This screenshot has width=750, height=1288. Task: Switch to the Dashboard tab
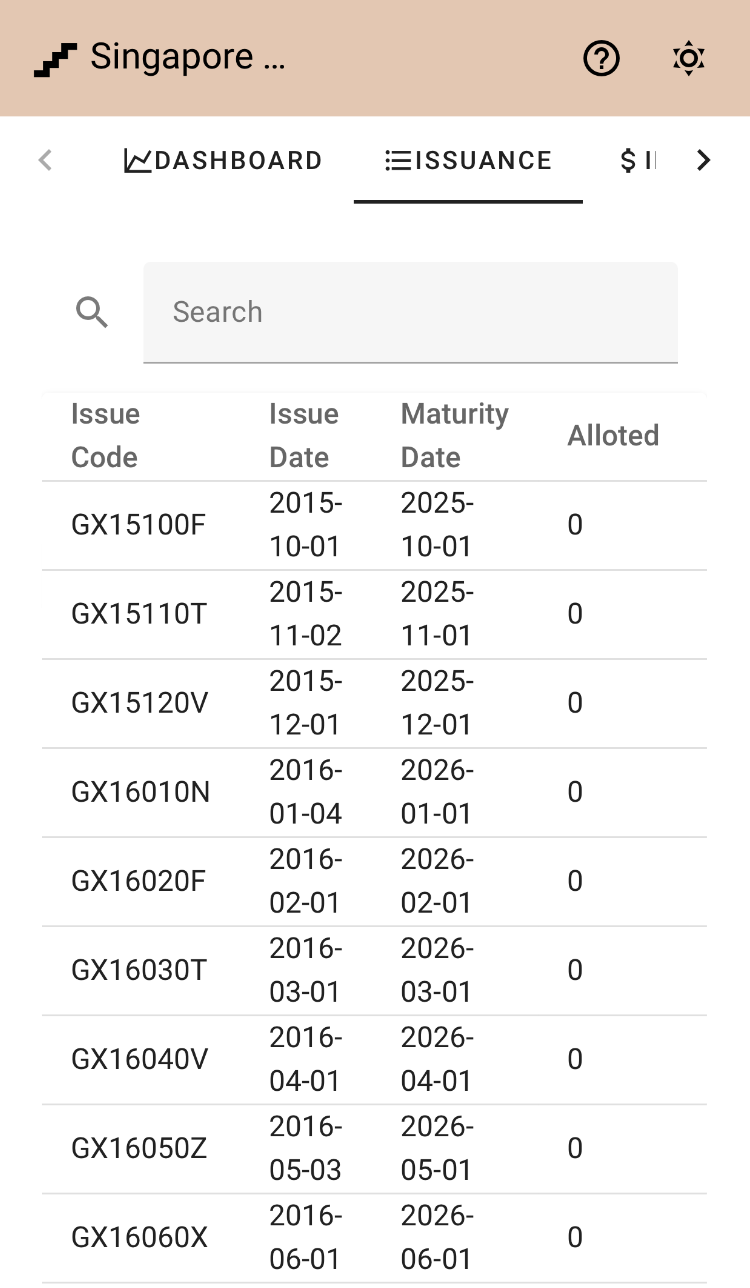223,160
